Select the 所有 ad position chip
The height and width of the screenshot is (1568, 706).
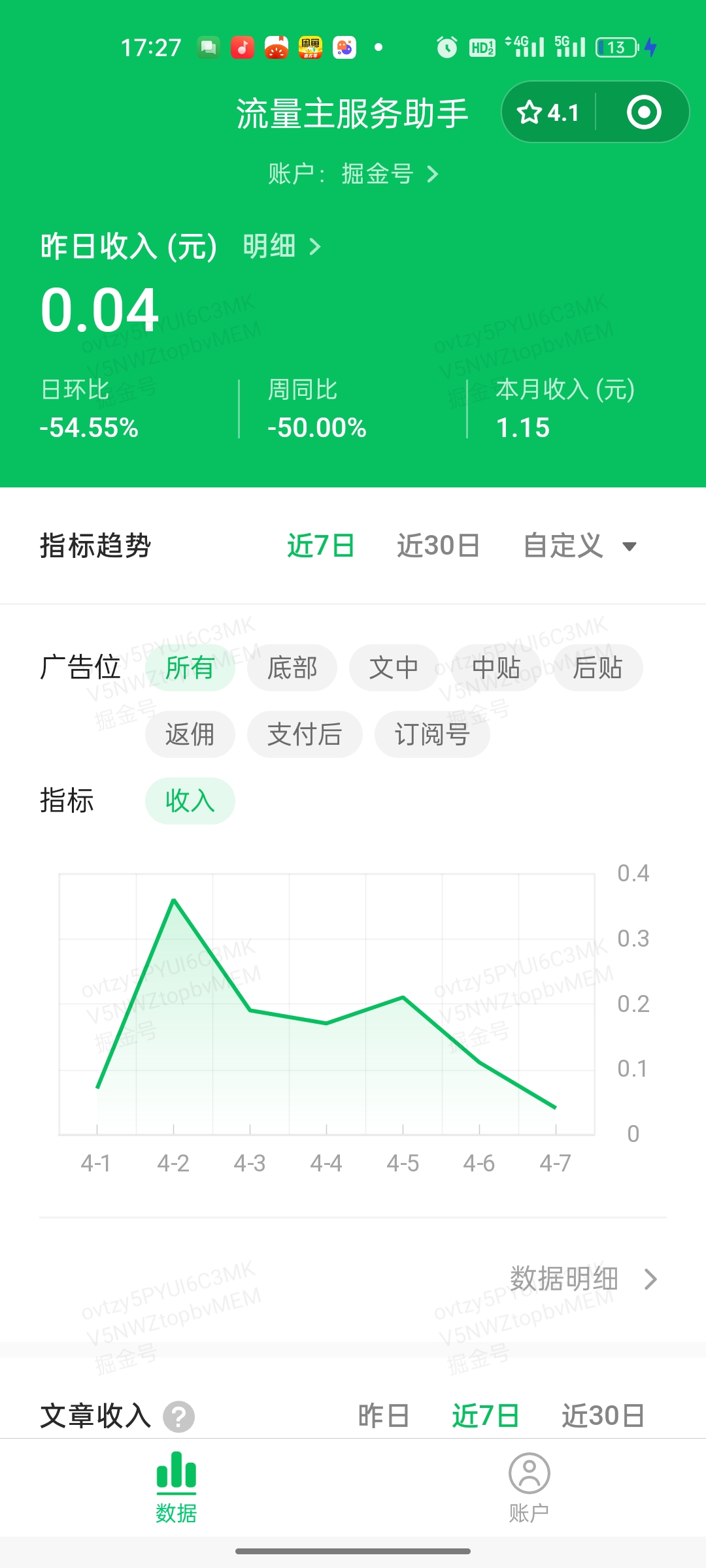coord(190,668)
